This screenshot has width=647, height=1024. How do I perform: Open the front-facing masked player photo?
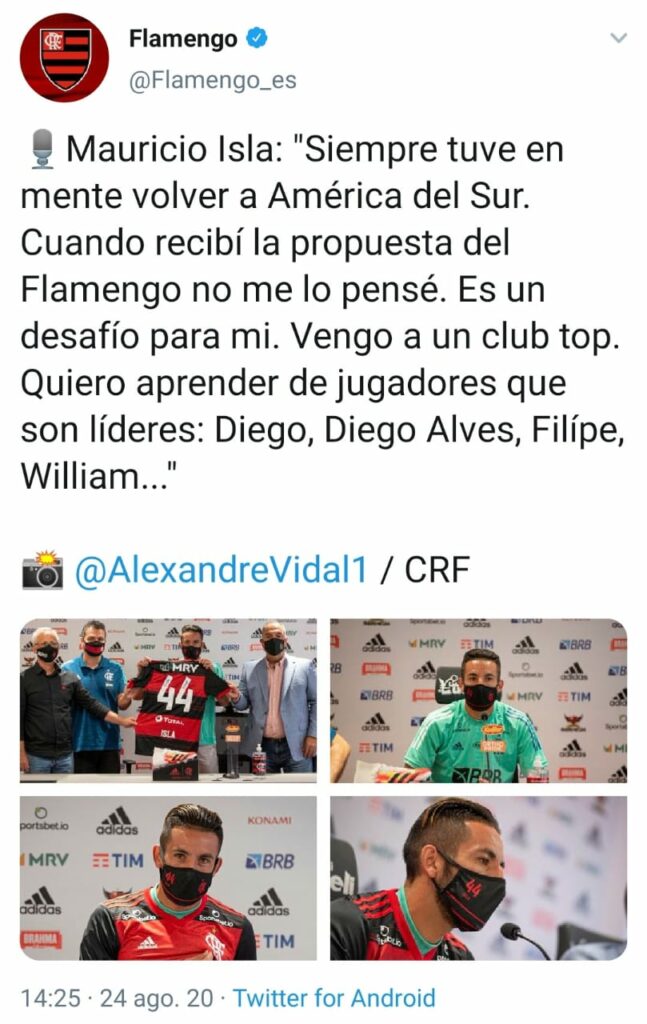(168, 878)
